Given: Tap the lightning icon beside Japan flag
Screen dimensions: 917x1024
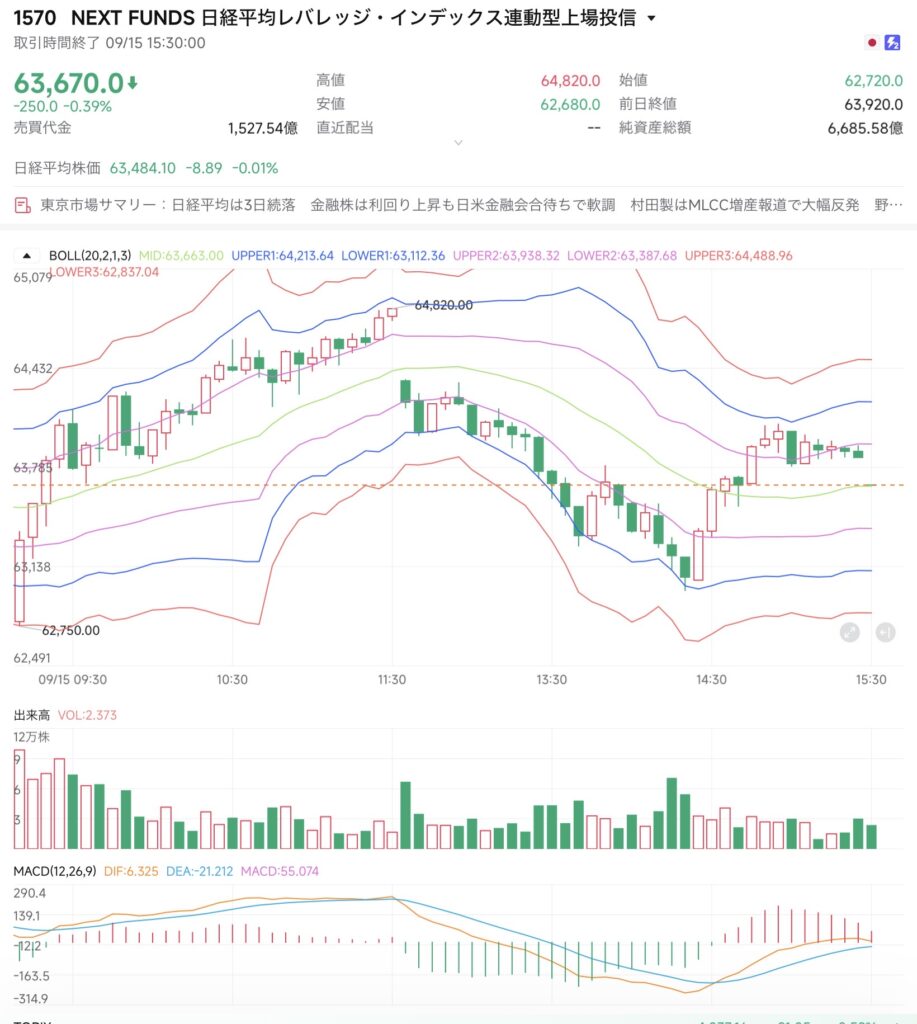Looking at the screenshot, I should (892, 42).
